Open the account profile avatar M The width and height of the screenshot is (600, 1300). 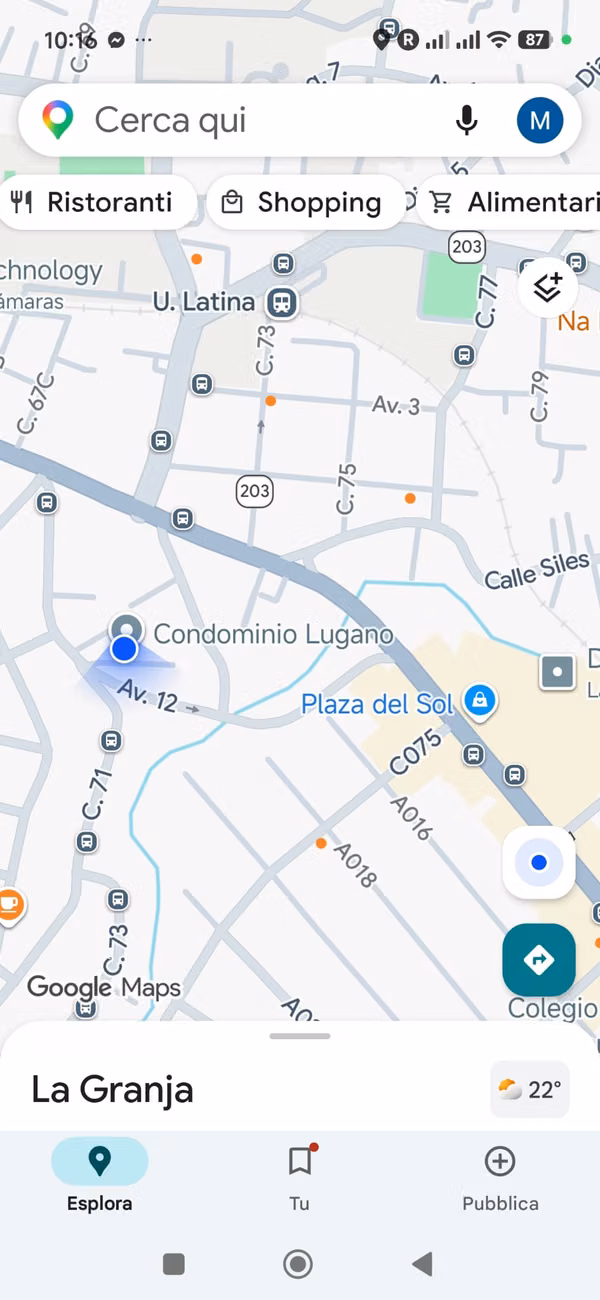[540, 121]
